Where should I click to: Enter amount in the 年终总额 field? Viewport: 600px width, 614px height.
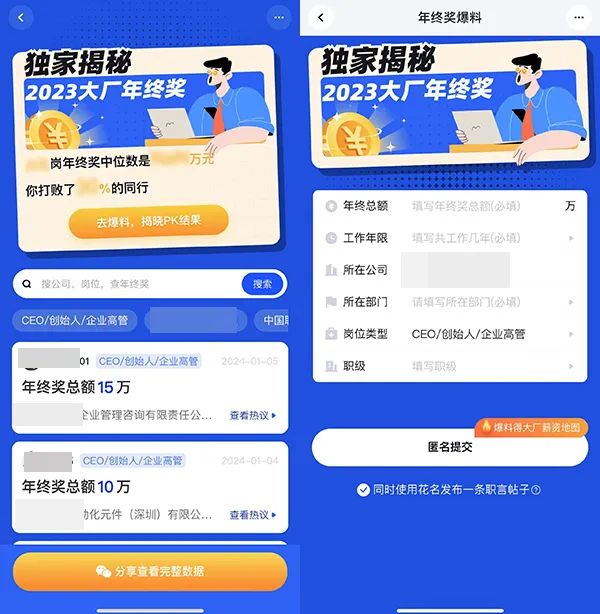pyautogui.click(x=480, y=206)
